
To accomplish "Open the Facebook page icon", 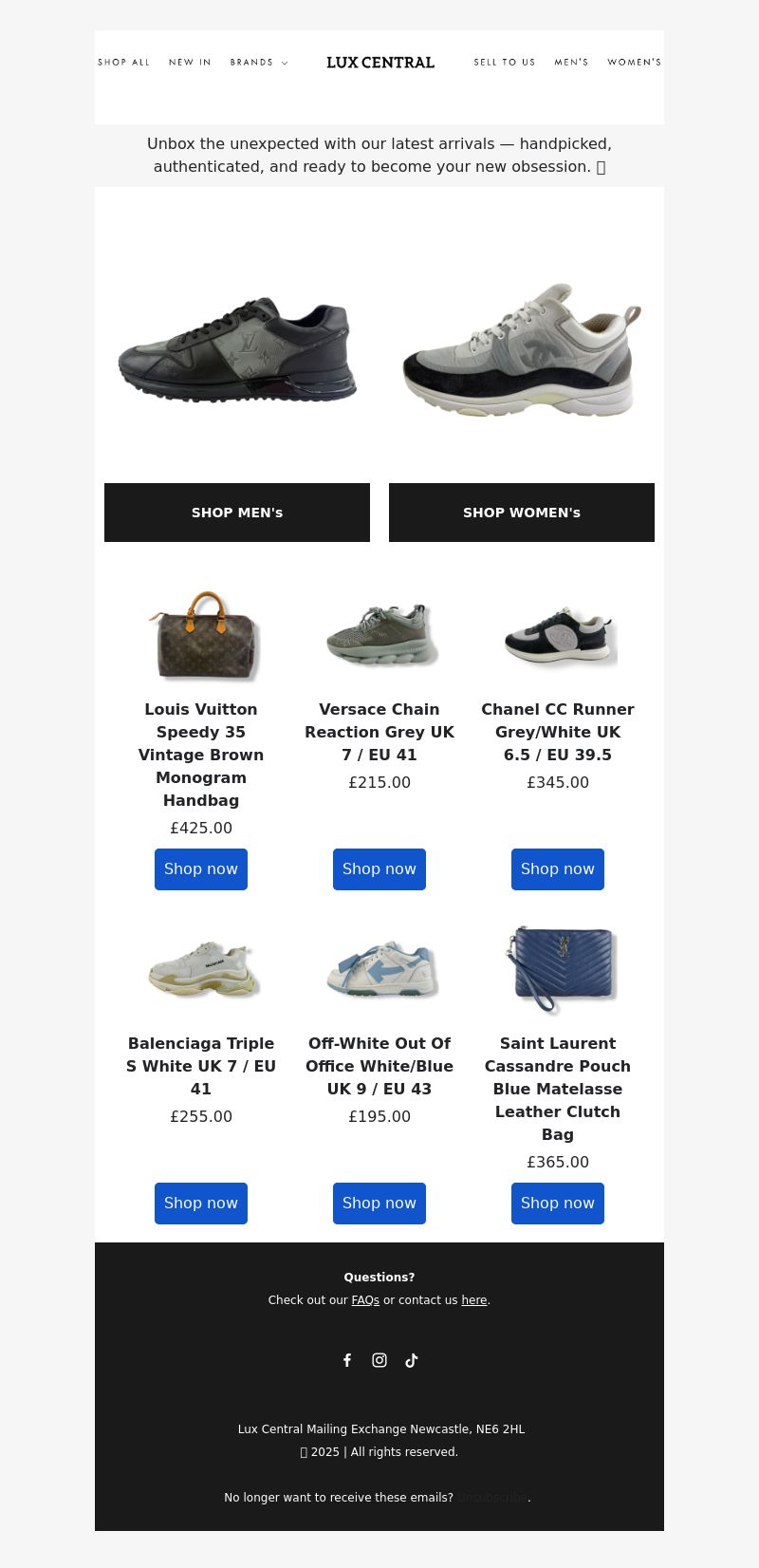I will [x=347, y=1360].
